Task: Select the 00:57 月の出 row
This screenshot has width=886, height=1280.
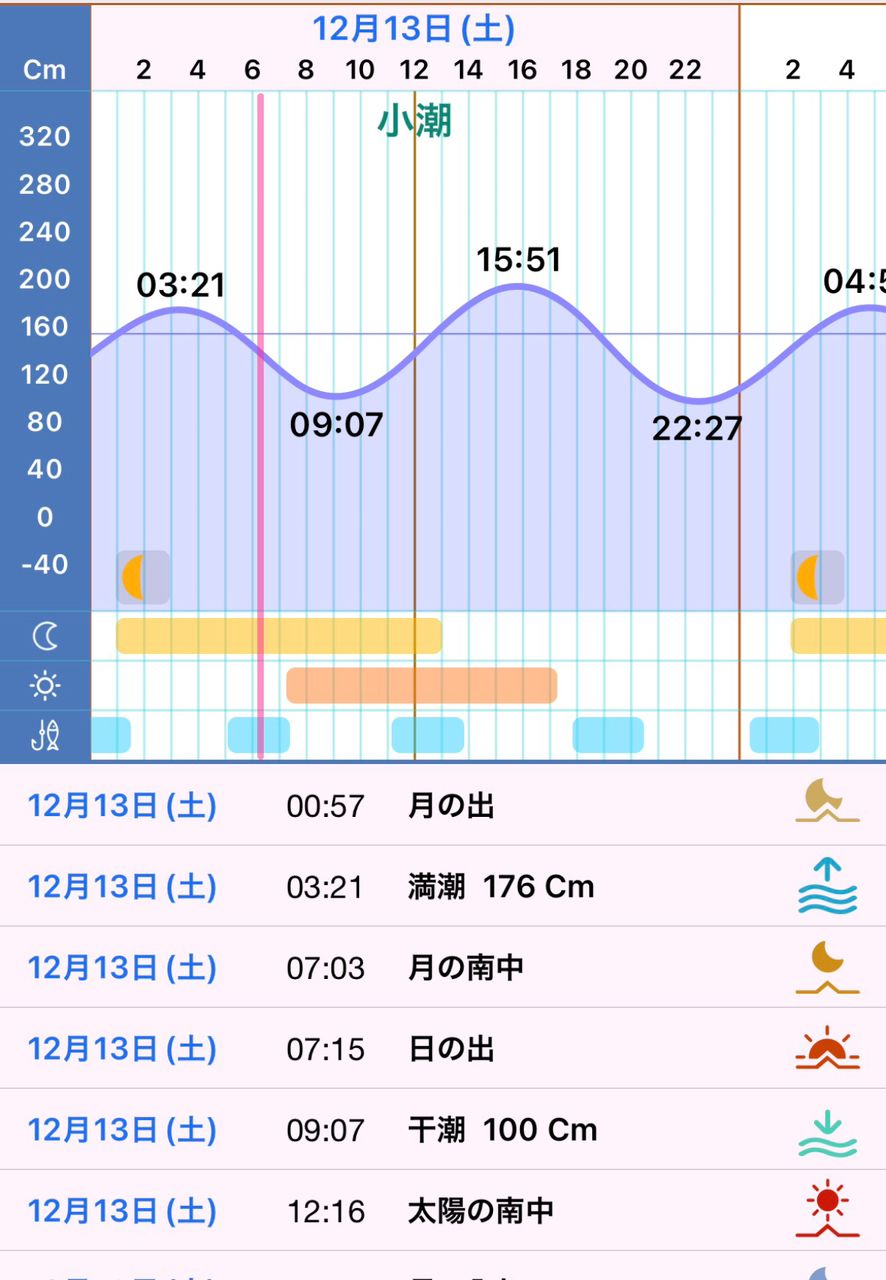Action: pyautogui.click(x=442, y=806)
